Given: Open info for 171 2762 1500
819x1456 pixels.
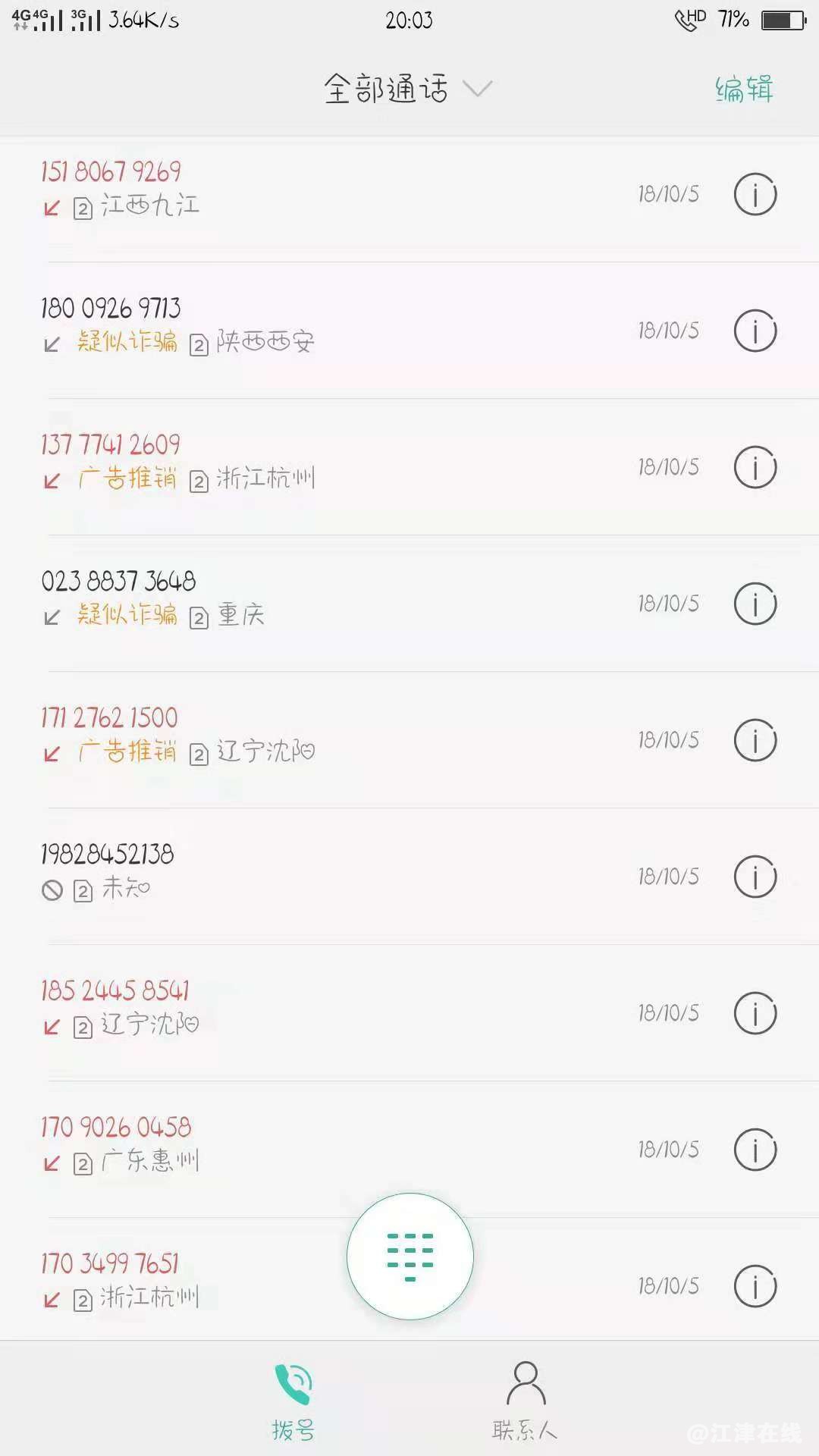Looking at the screenshot, I should point(755,741).
